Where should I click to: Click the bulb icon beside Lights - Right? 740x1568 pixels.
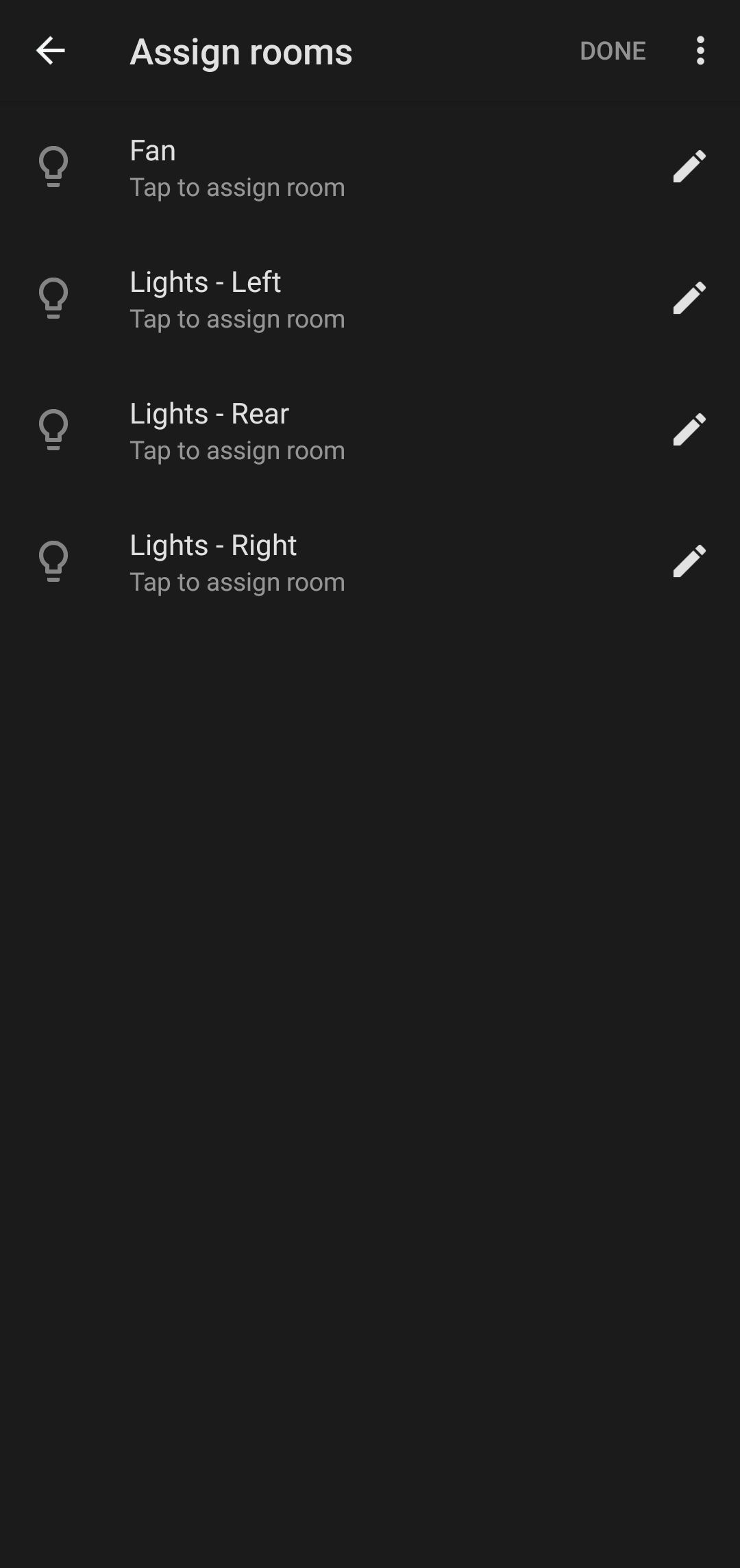[52, 561]
